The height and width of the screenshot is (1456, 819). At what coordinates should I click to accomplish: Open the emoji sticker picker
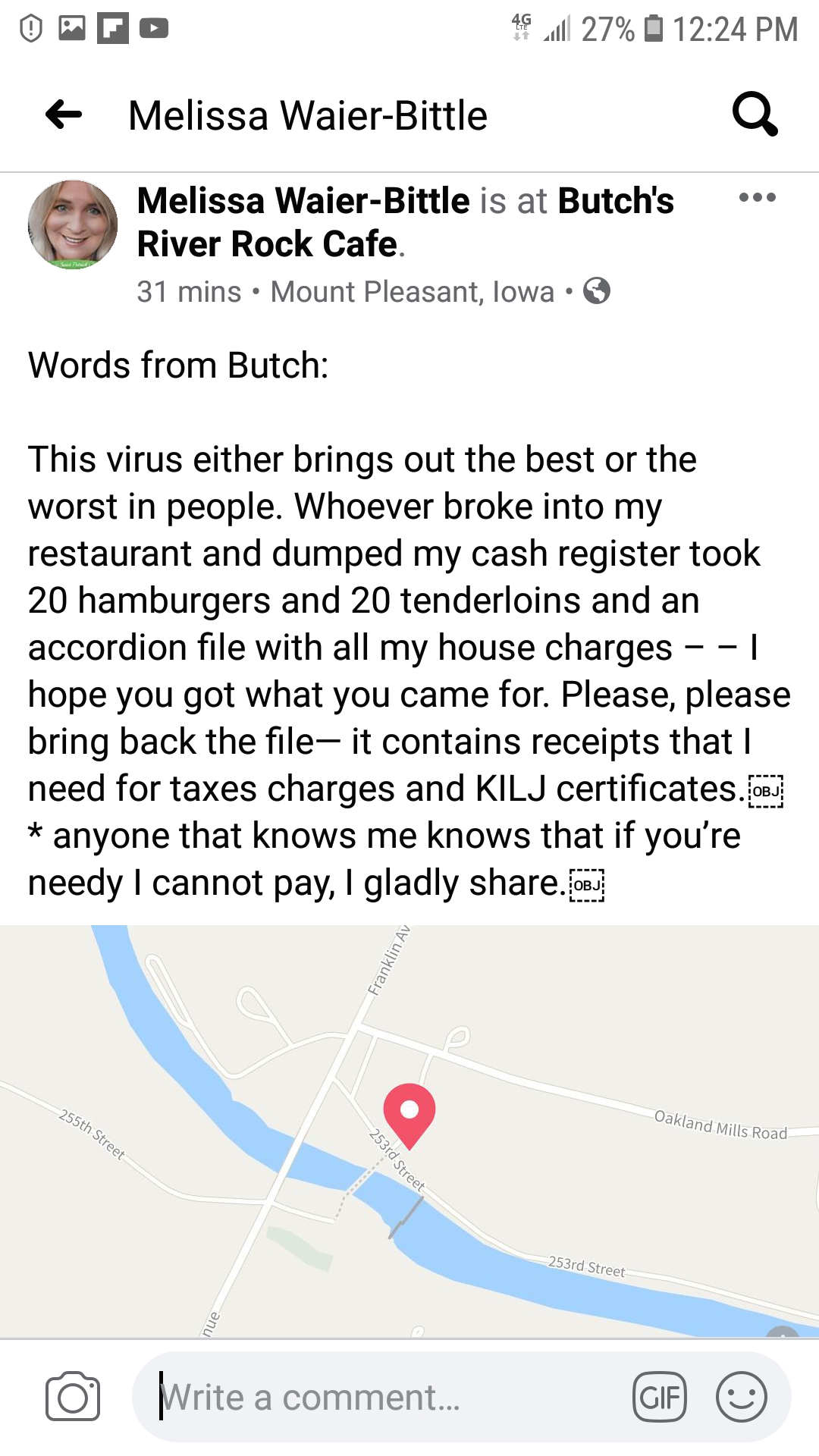pyautogui.click(x=741, y=1397)
